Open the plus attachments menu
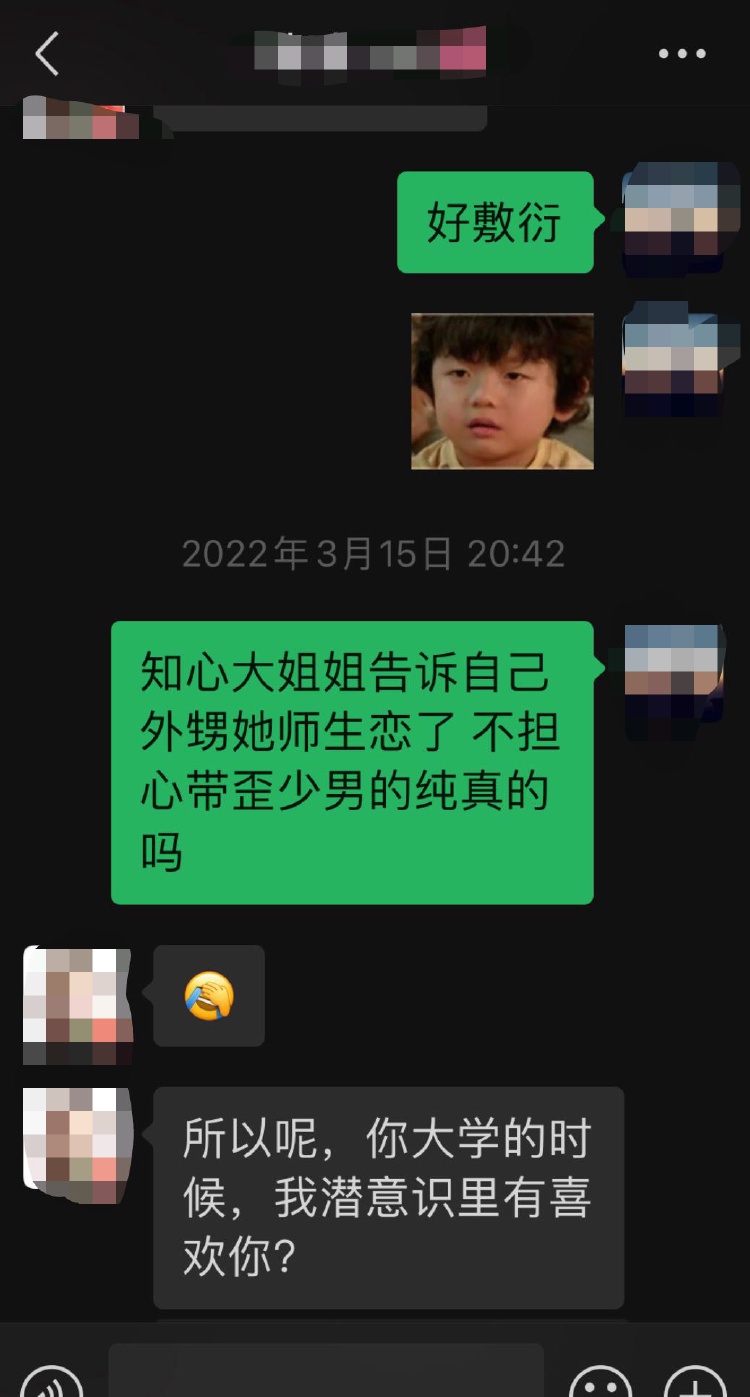Image resolution: width=750 pixels, height=1397 pixels. [695, 1383]
